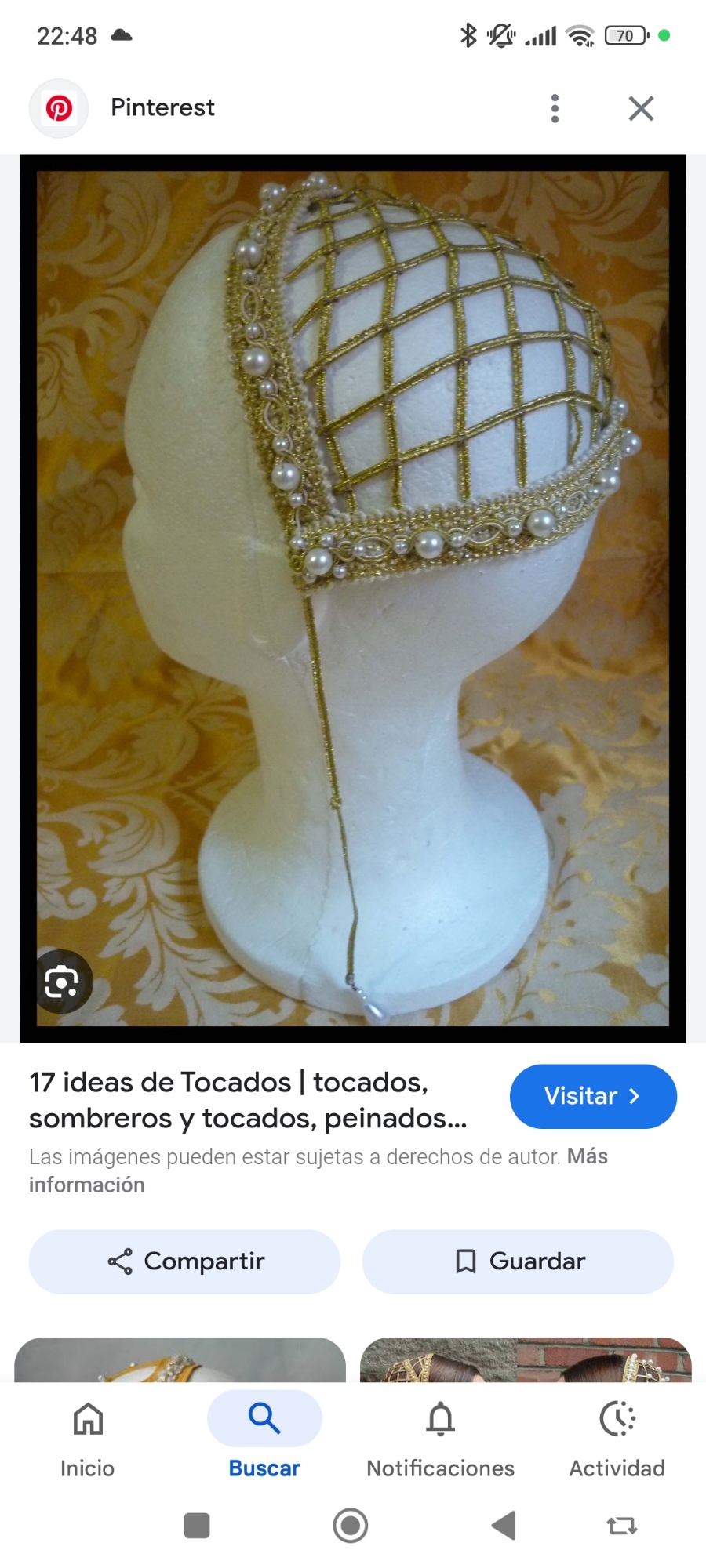The image size is (706, 1568).
Task: Open the three-dot overflow menu
Action: [555, 108]
